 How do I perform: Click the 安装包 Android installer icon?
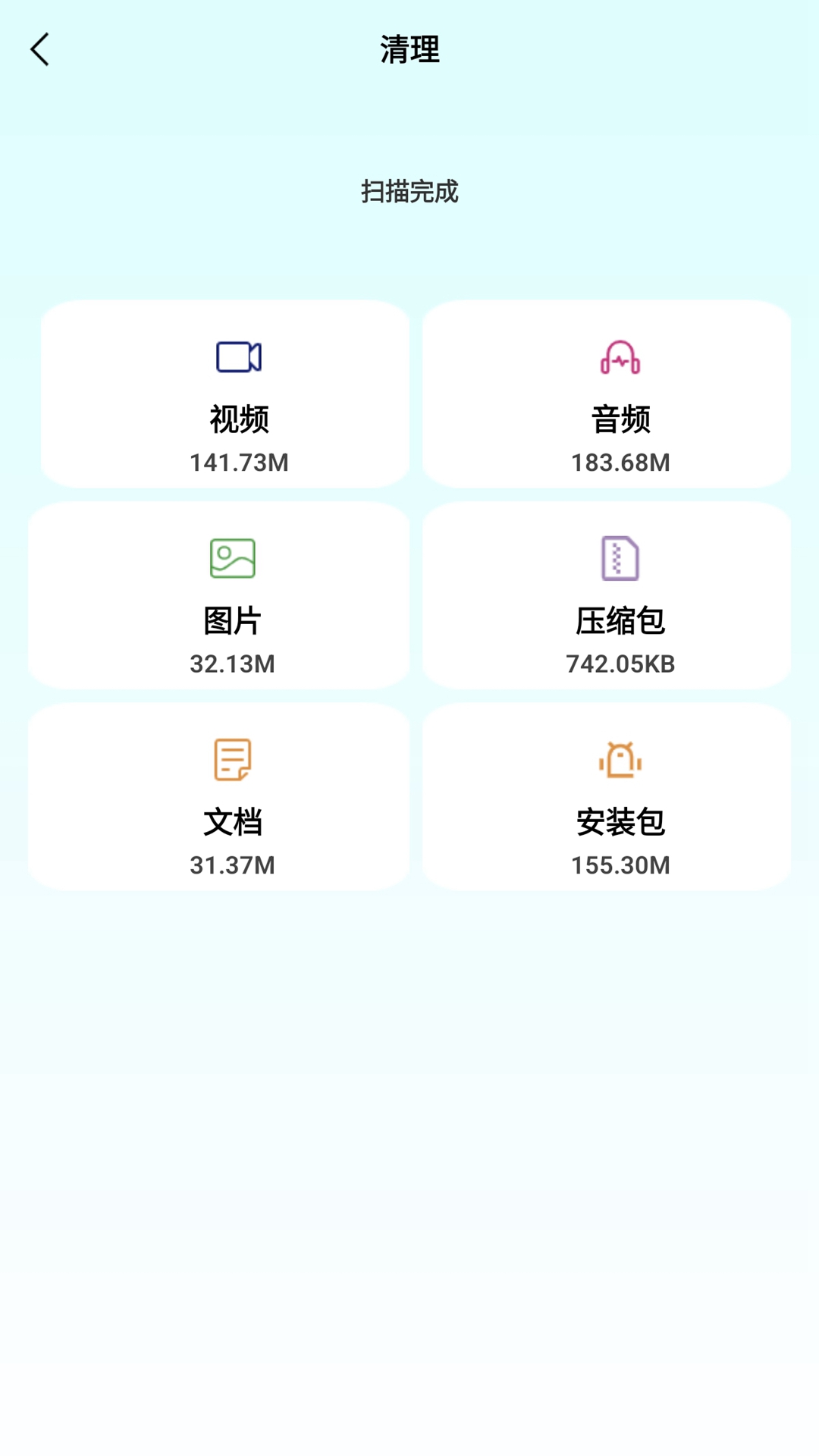(620, 760)
